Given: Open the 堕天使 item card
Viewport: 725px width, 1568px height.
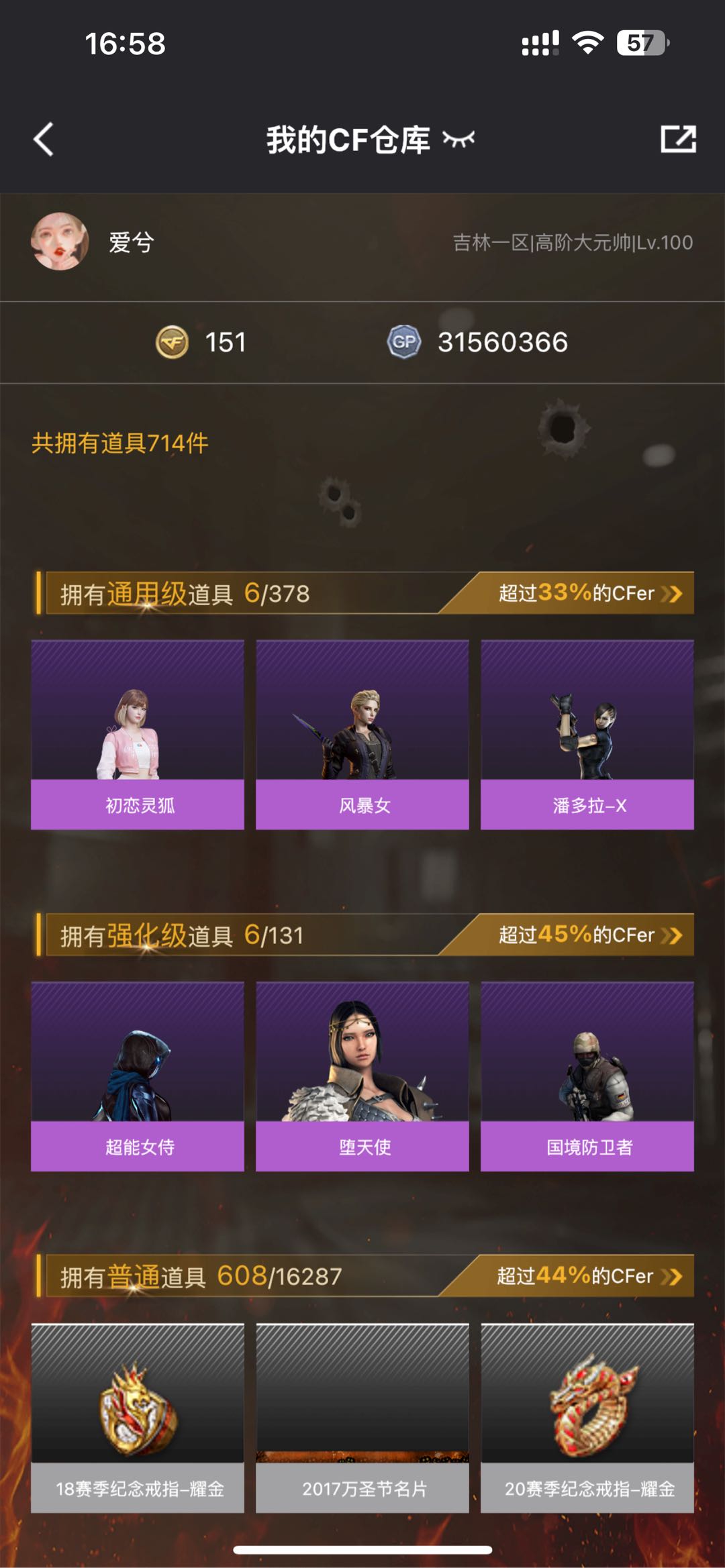Looking at the screenshot, I should [362, 1076].
